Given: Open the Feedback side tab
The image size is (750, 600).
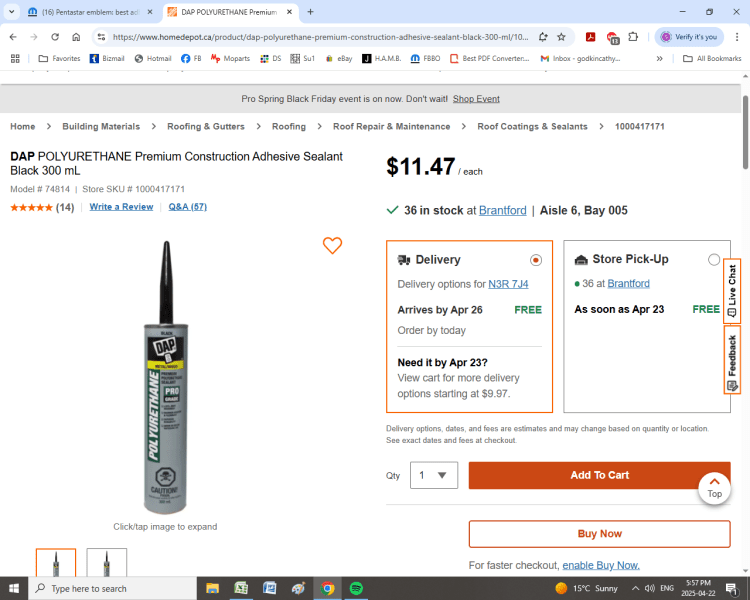Looking at the screenshot, I should tap(732, 360).
